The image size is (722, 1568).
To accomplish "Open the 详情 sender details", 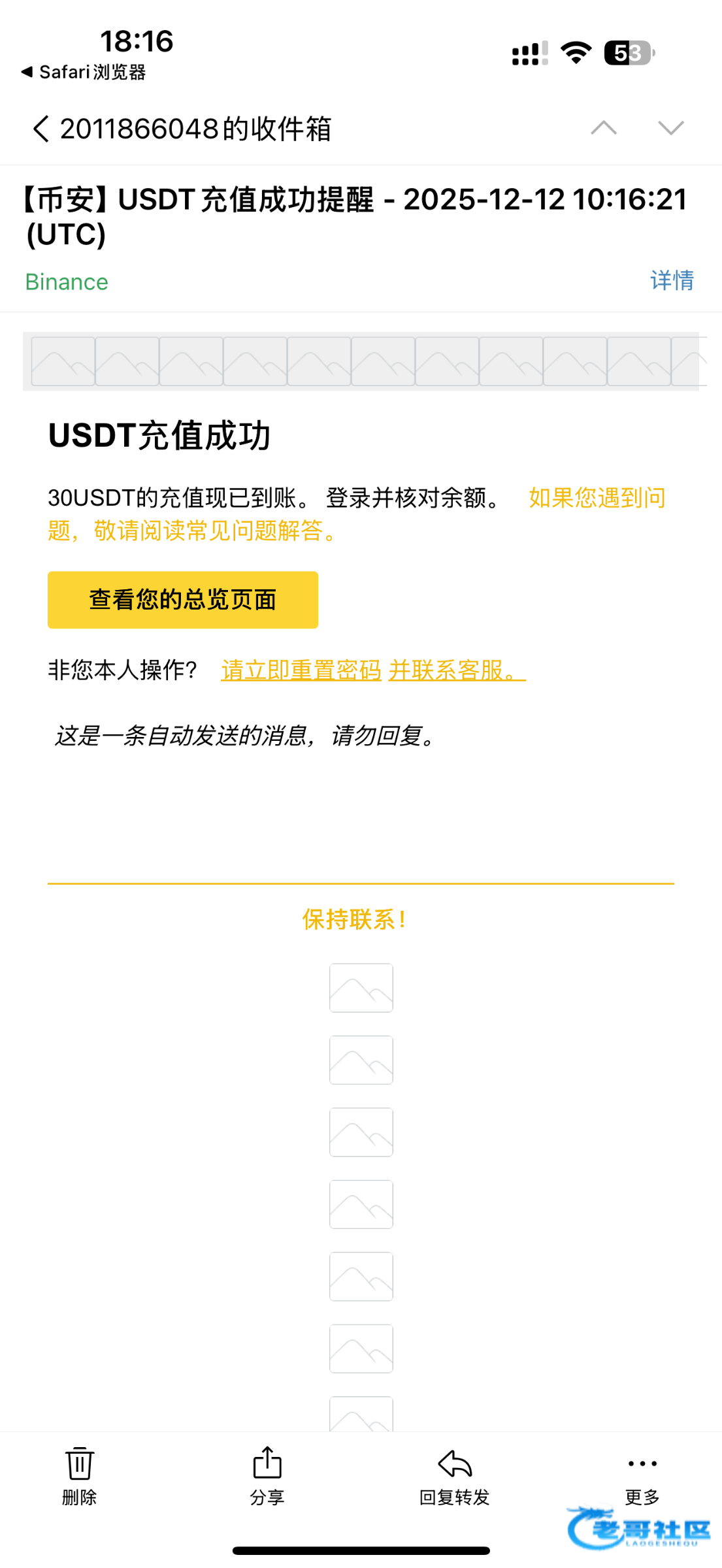I will tap(671, 281).
